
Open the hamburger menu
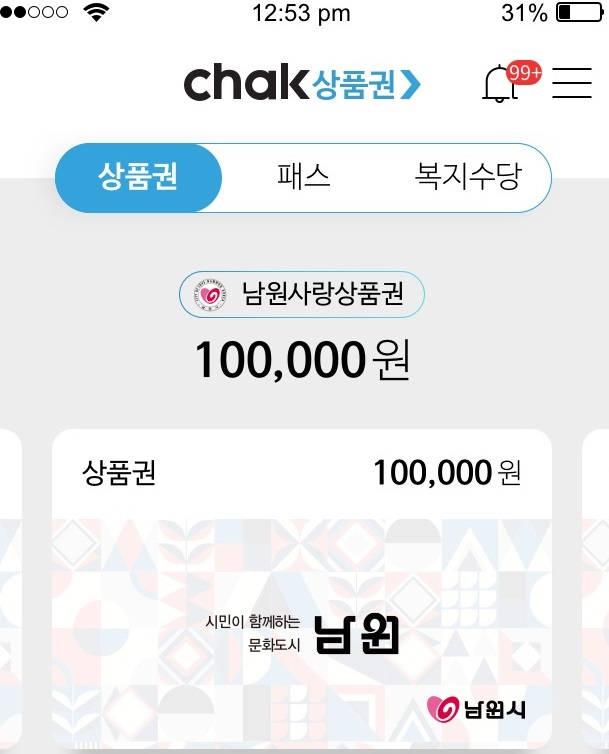(x=572, y=83)
